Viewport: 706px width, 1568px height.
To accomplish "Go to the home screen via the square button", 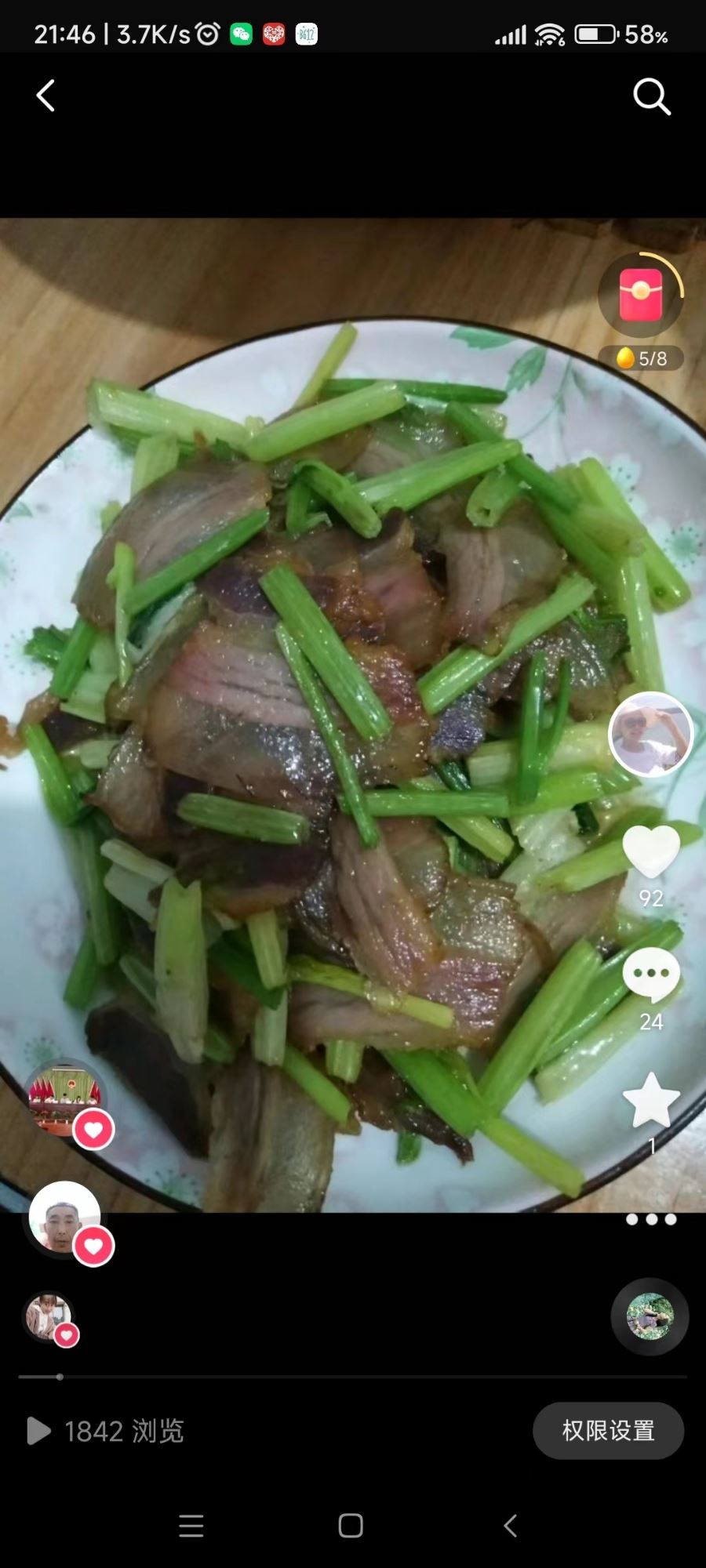I will click(x=351, y=1526).
